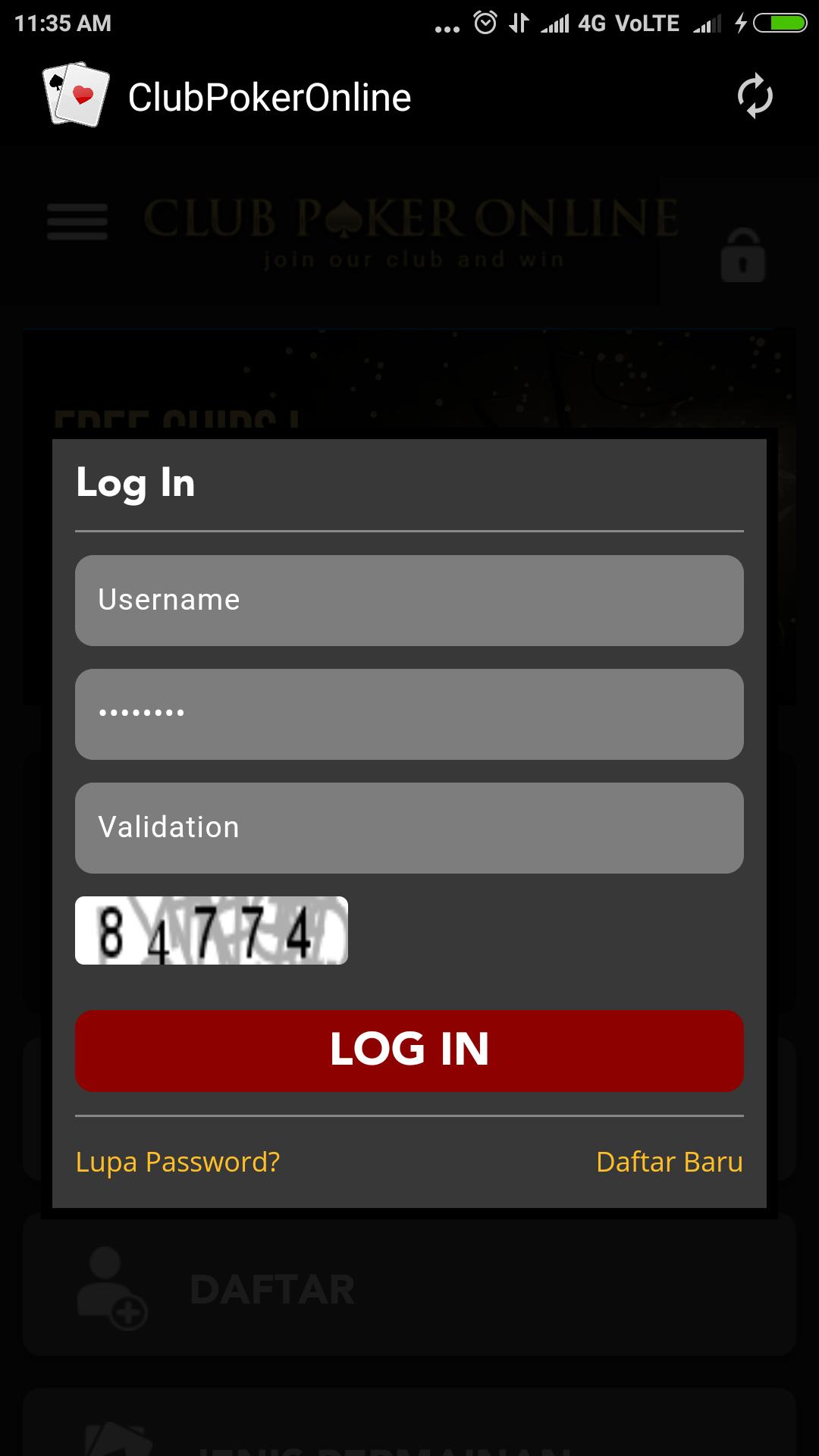Submit with the red LOG IN button
The height and width of the screenshot is (1456, 819).
point(409,1050)
